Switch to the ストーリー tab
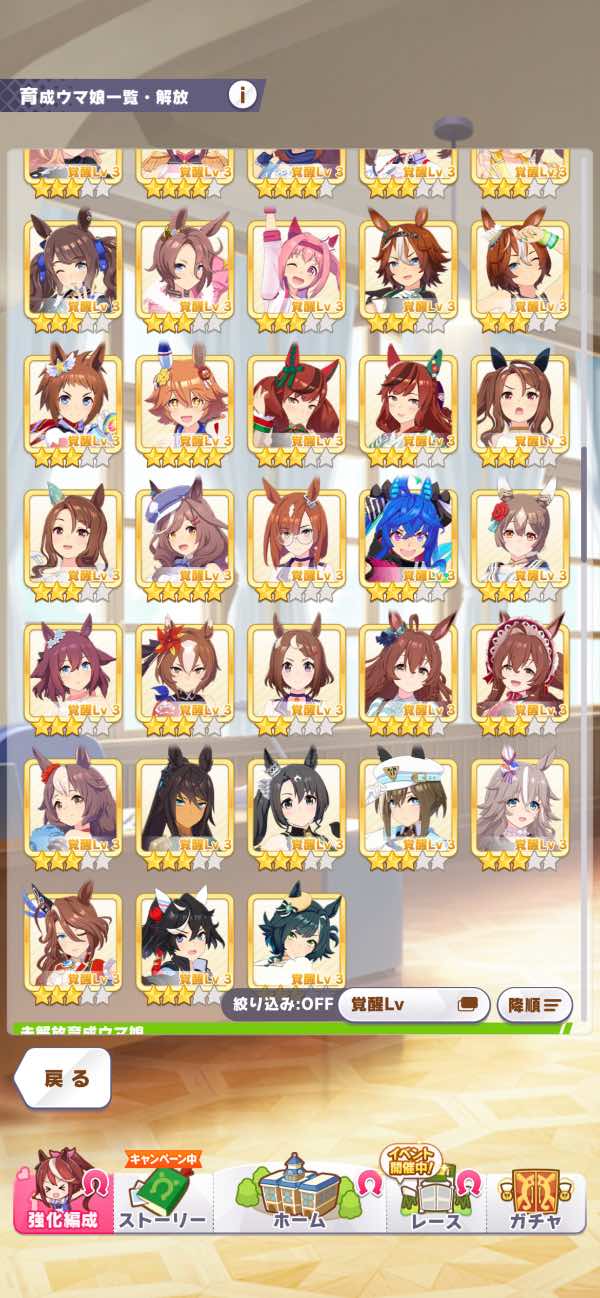 pos(162,1200)
